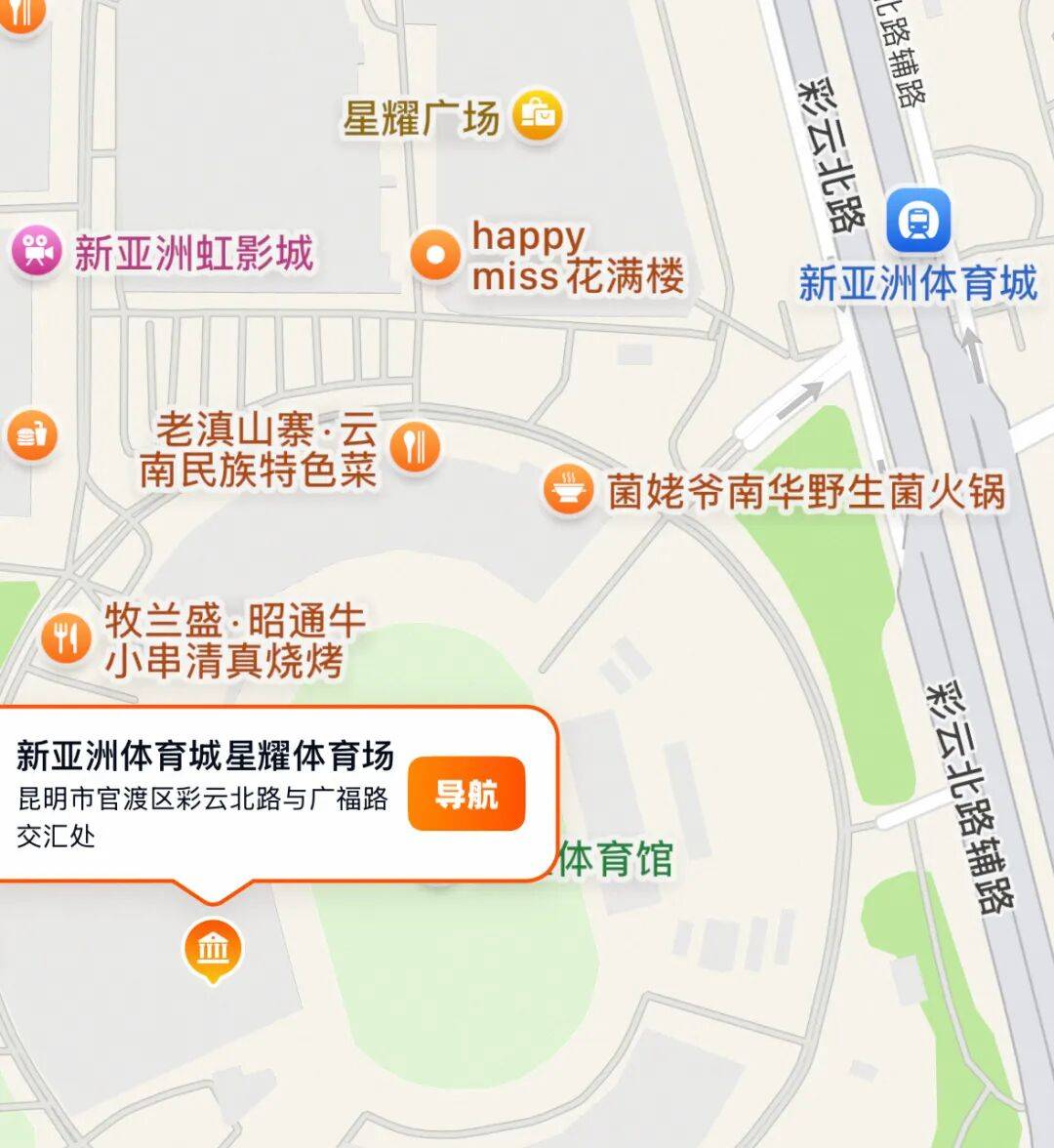Image resolution: width=1054 pixels, height=1148 pixels.
Task: Tap the happy miss 花满楼 marker
Action: (x=434, y=256)
